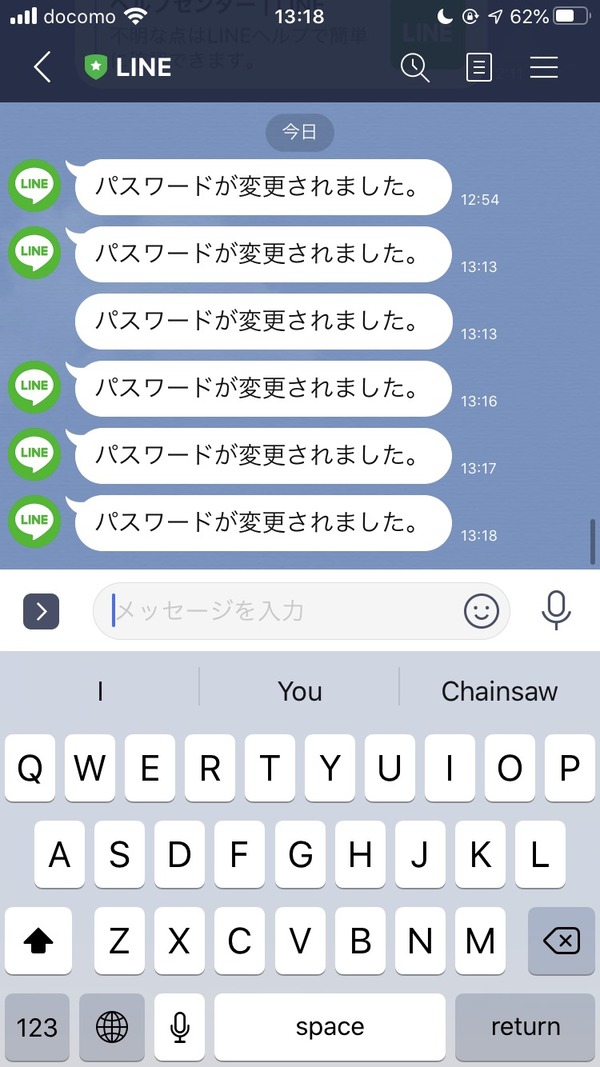The height and width of the screenshot is (1067, 600).
Task: Expand the attachment options arrow
Action: point(41,612)
